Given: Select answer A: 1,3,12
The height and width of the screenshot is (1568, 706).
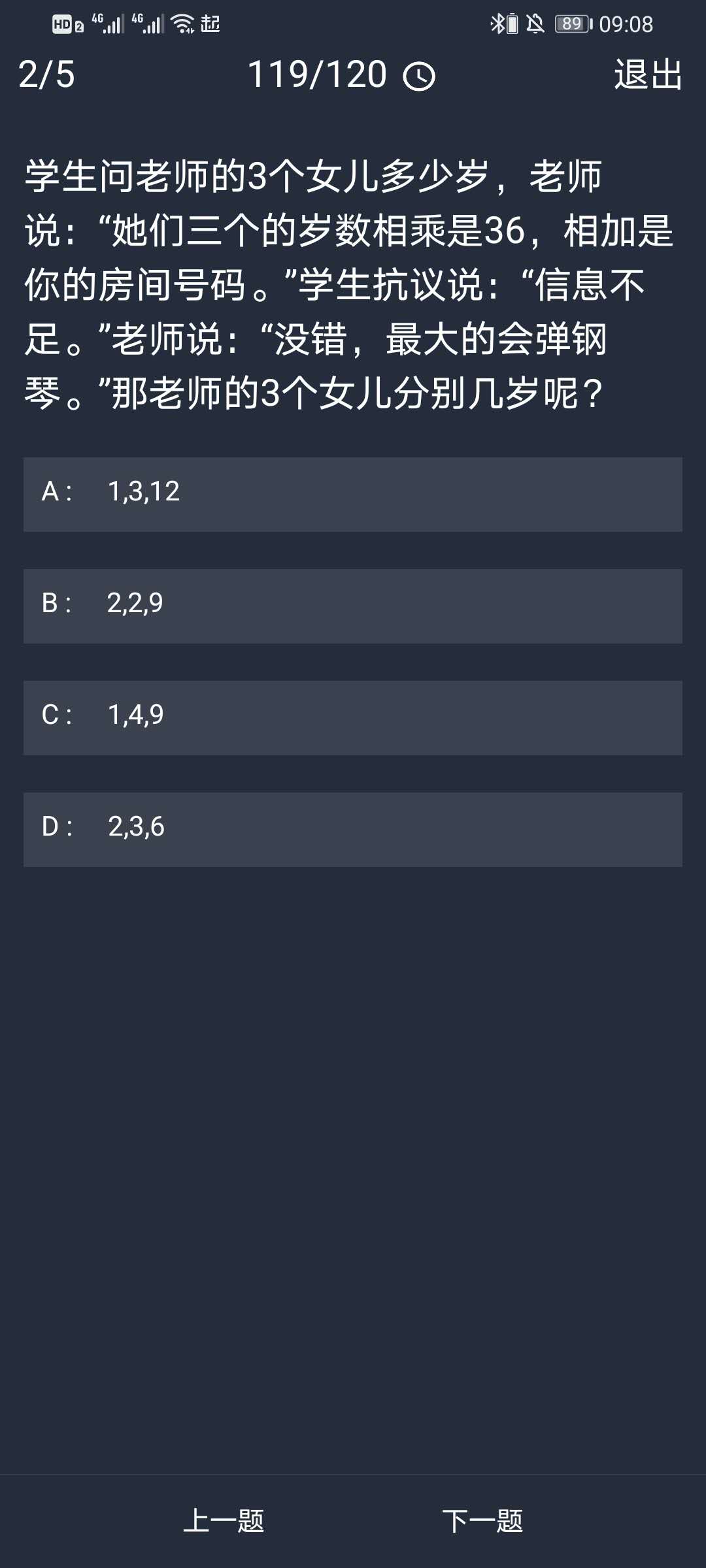Looking at the screenshot, I should [x=353, y=494].
